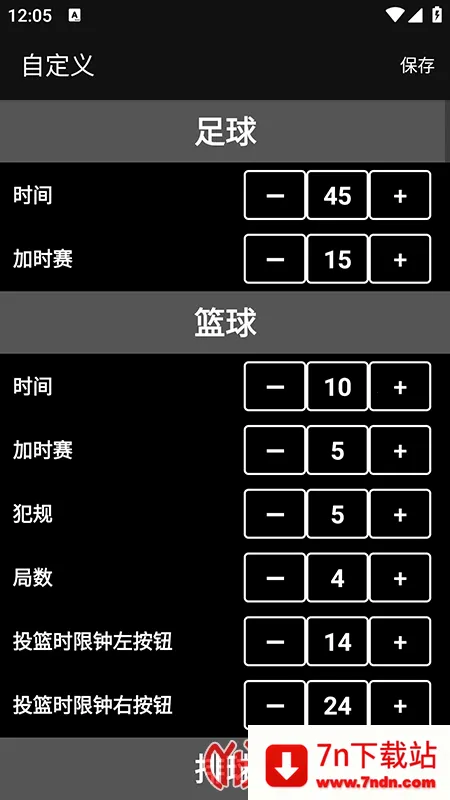Increase the 篮球 加时赛 value
Screen dimensions: 450x800
point(400,450)
